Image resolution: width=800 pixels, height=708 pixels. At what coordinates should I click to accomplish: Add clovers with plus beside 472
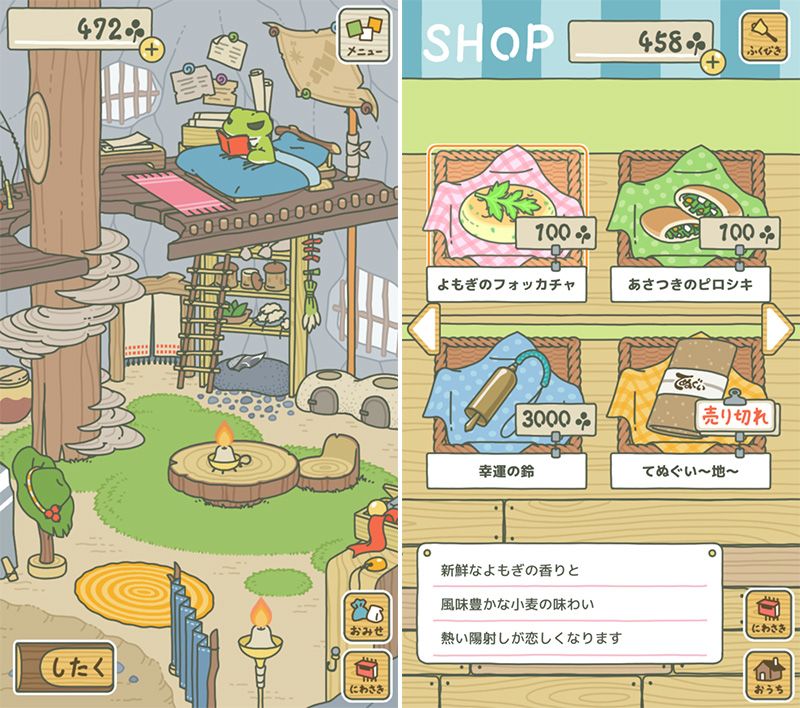click(x=152, y=48)
